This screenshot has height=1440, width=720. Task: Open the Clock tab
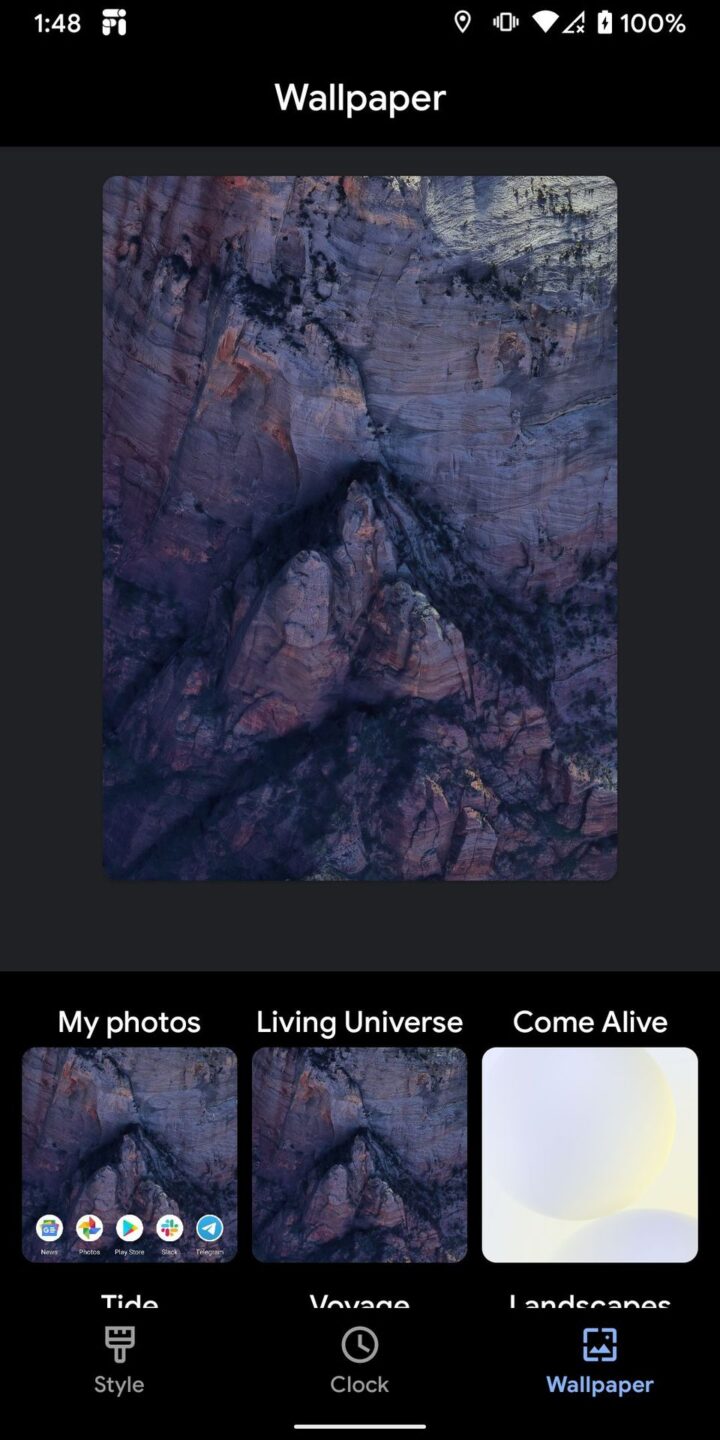click(359, 1360)
